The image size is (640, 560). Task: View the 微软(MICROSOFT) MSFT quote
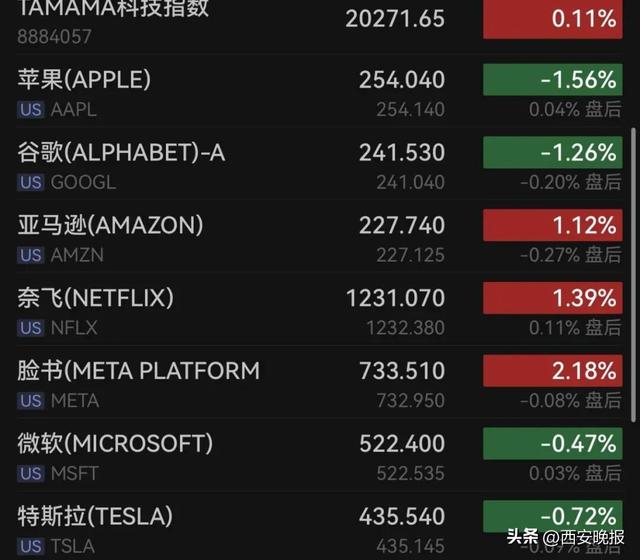point(320,454)
